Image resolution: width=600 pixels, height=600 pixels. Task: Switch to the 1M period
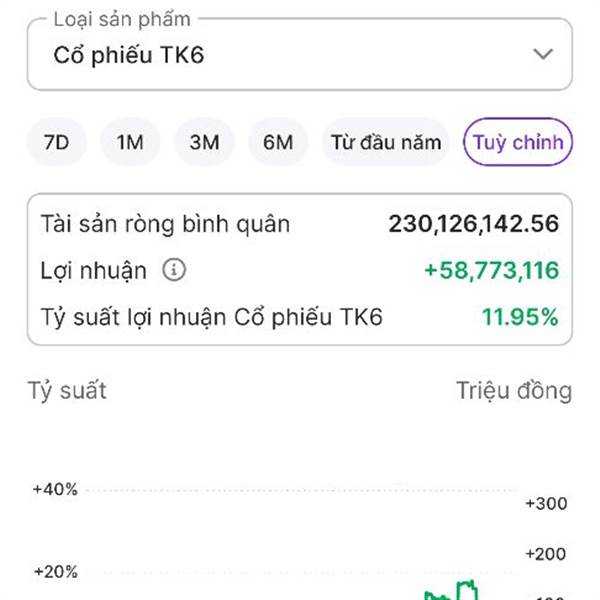(x=130, y=142)
